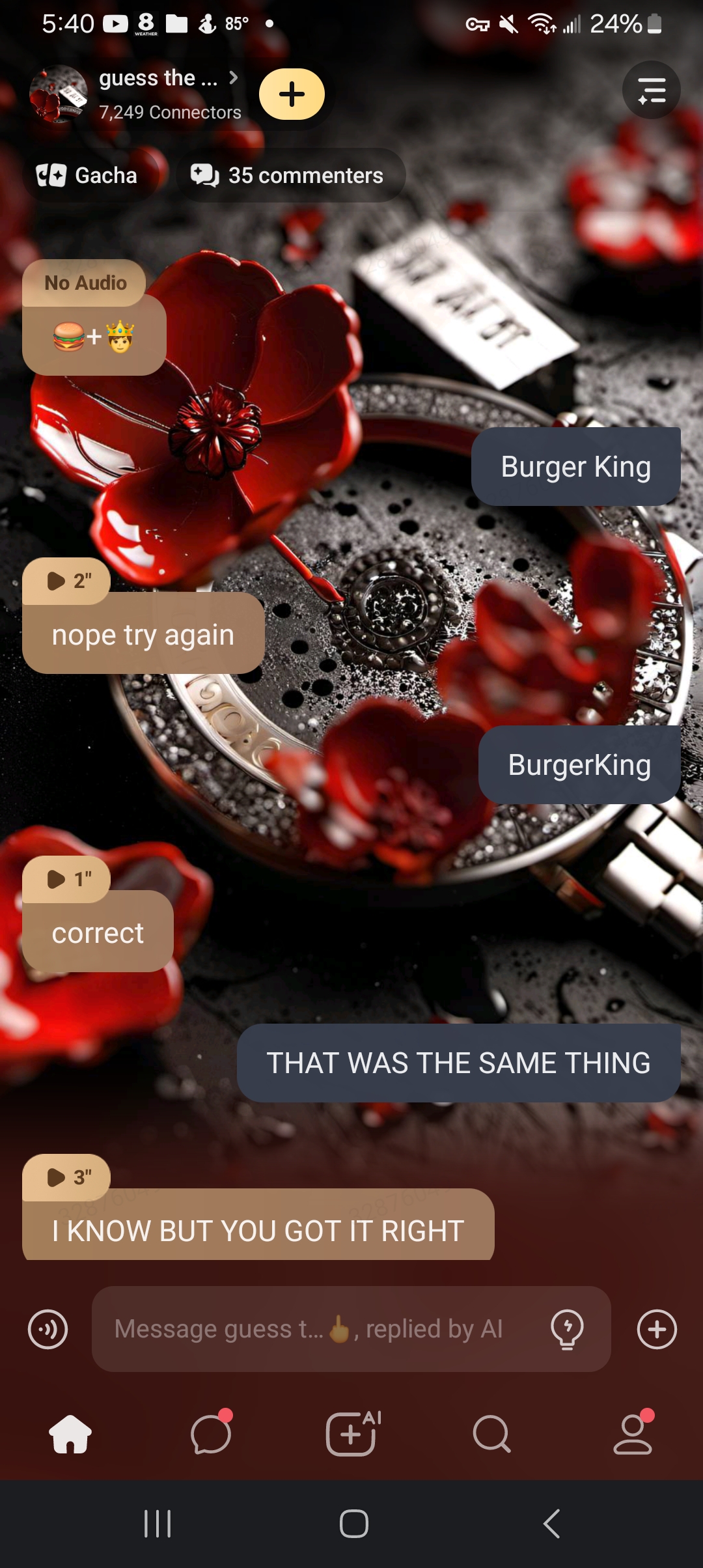Go to the Home tab
The width and height of the screenshot is (703, 1568).
click(70, 1434)
